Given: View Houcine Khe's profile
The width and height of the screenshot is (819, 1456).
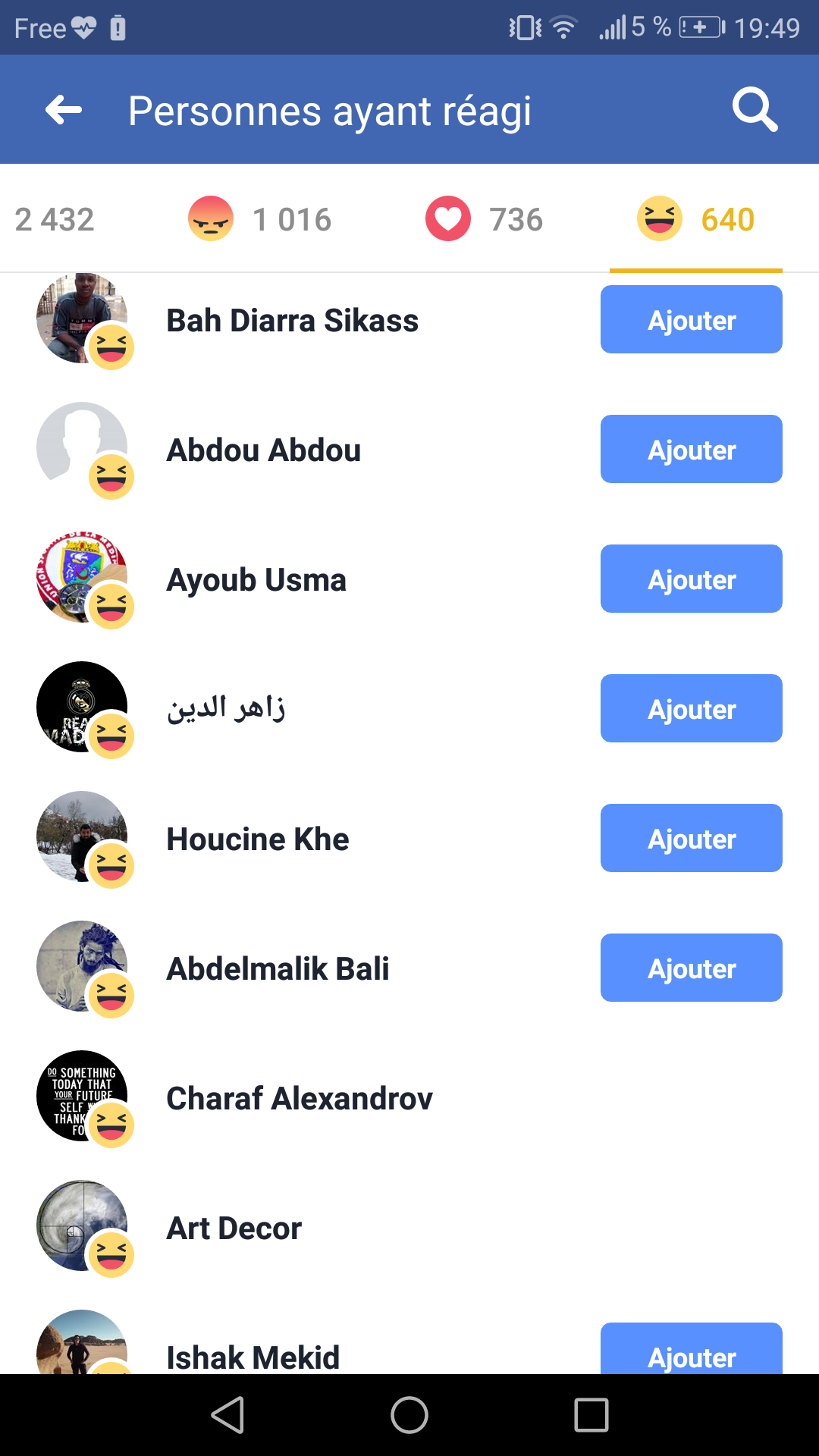Looking at the screenshot, I should pos(258,839).
